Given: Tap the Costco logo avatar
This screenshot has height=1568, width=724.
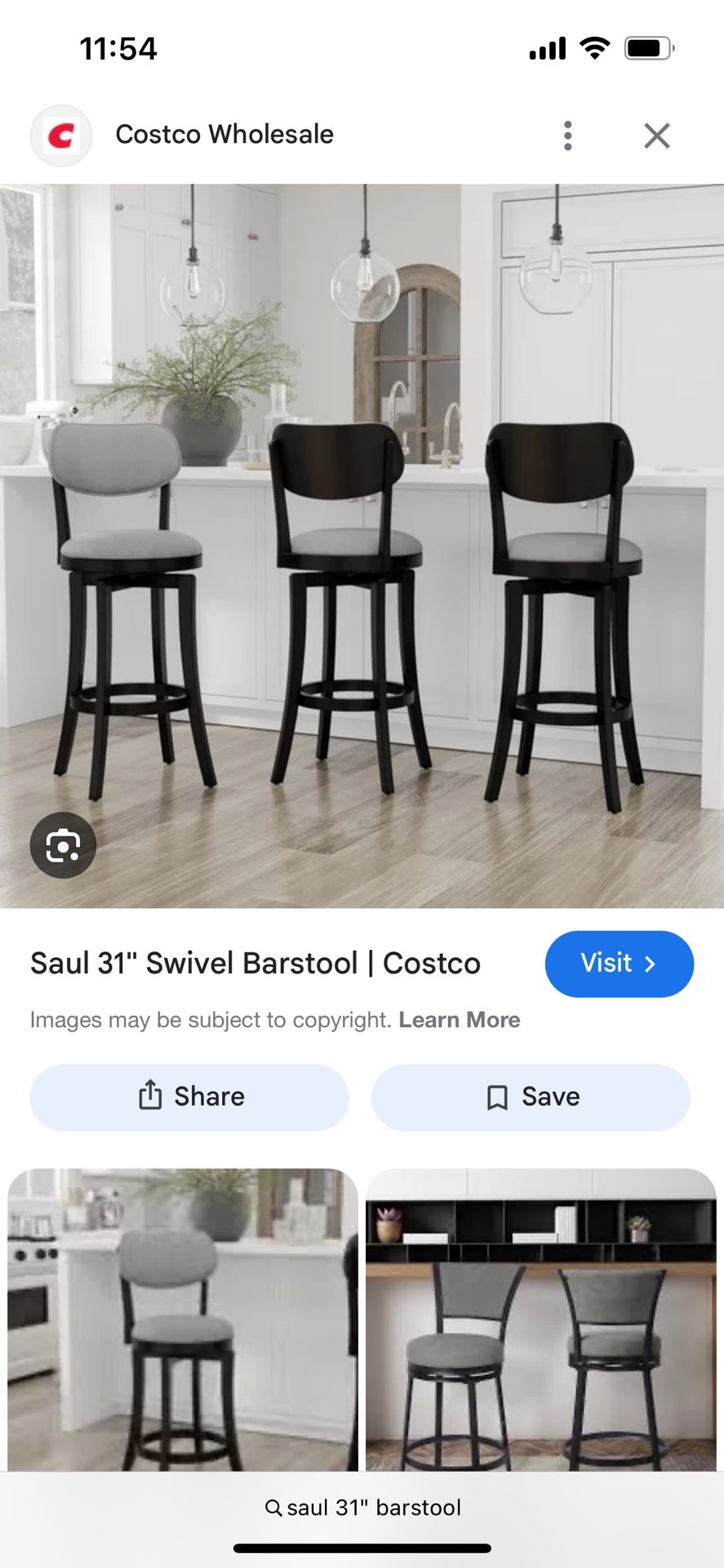Looking at the screenshot, I should (x=61, y=135).
